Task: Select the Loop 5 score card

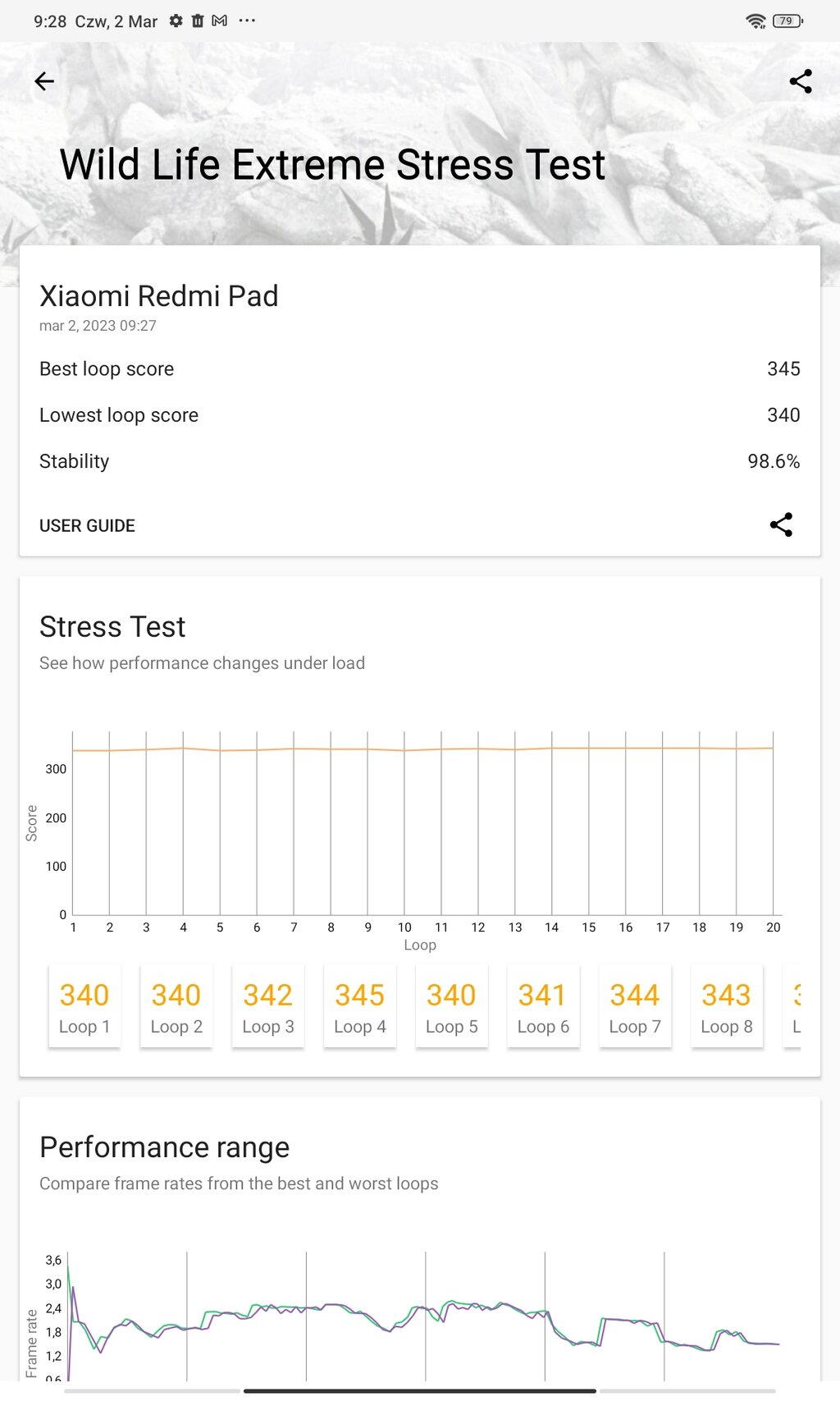Action: coord(452,1006)
